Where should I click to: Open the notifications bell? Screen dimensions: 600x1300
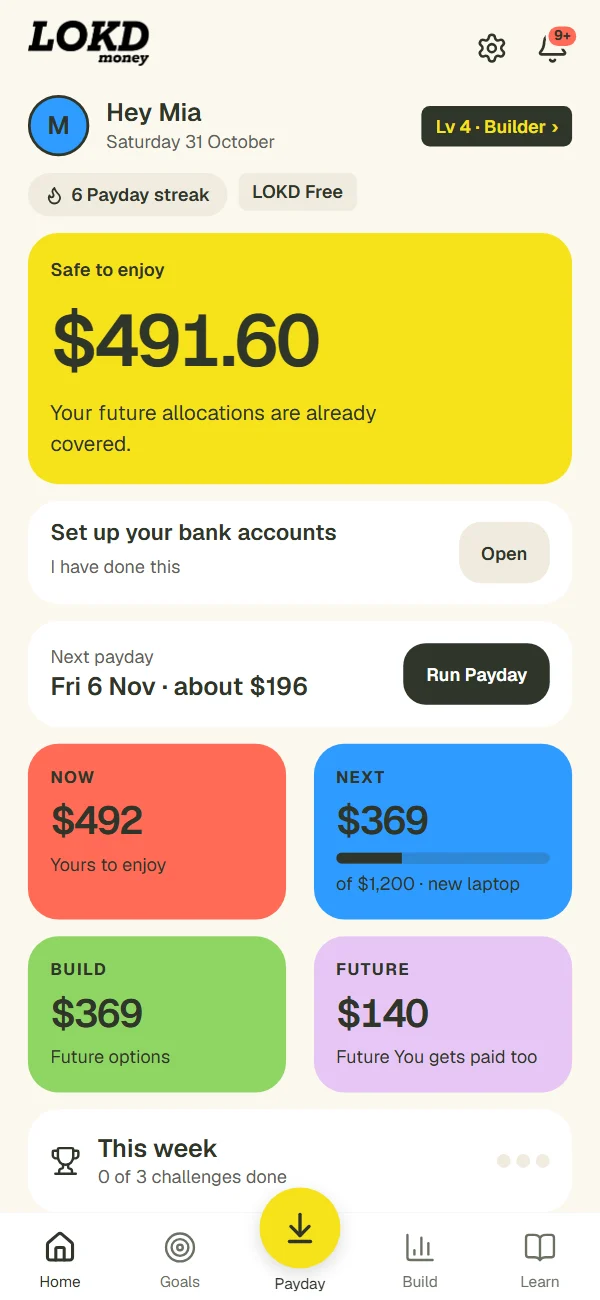click(x=553, y=47)
